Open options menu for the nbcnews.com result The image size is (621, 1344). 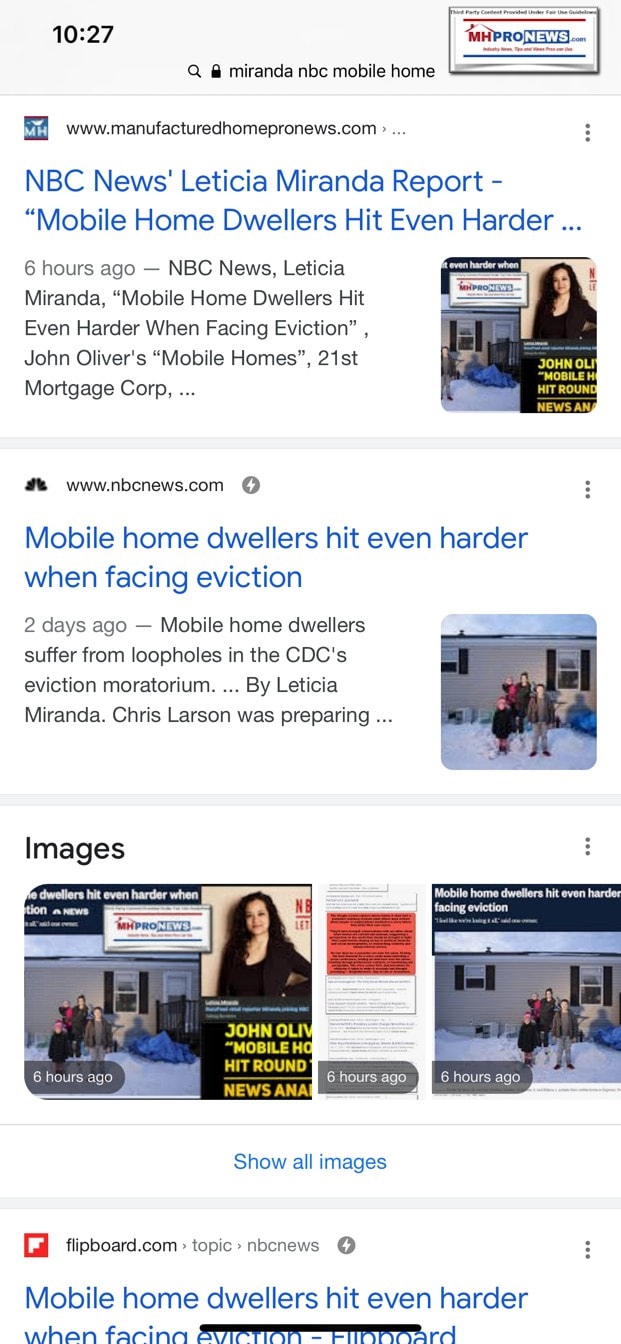click(587, 489)
